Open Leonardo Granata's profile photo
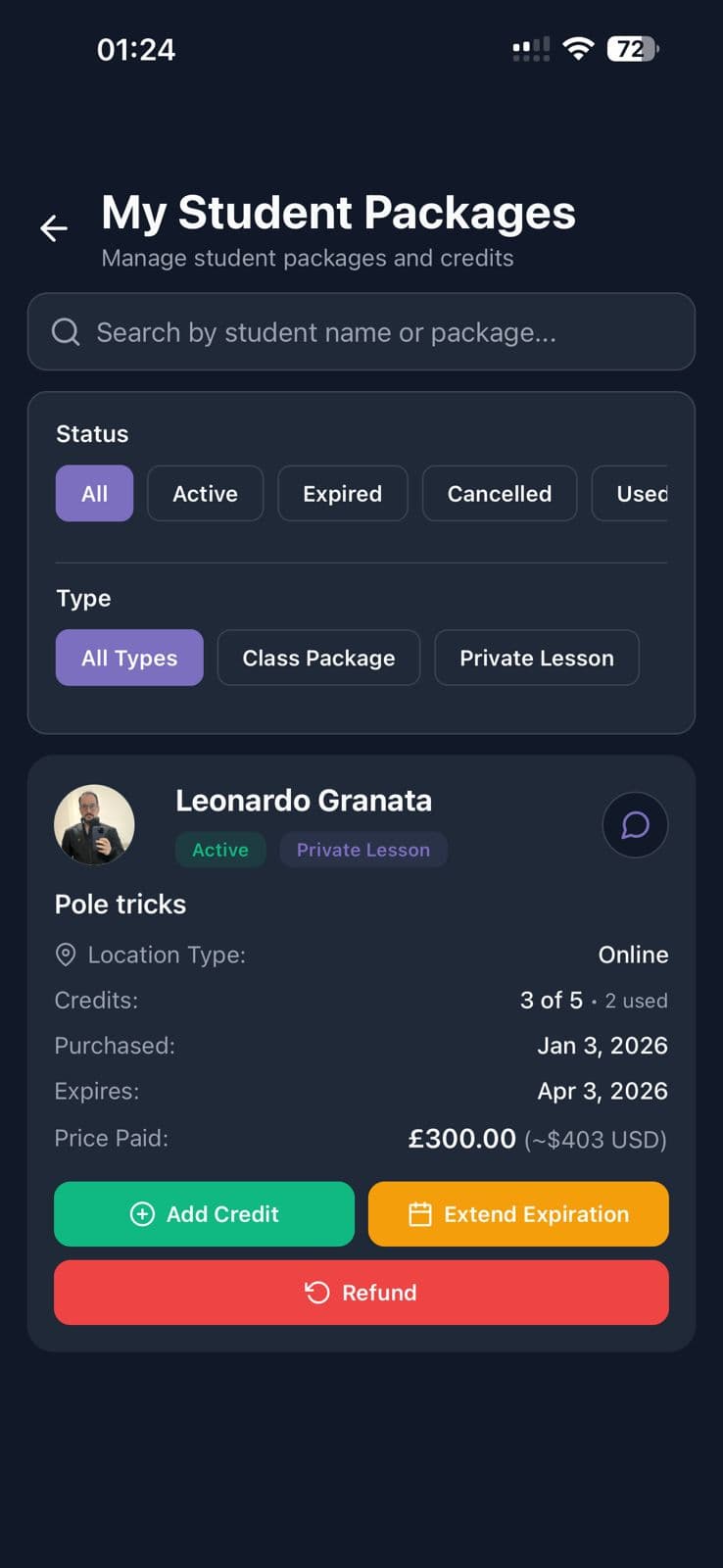 pyautogui.click(x=94, y=825)
